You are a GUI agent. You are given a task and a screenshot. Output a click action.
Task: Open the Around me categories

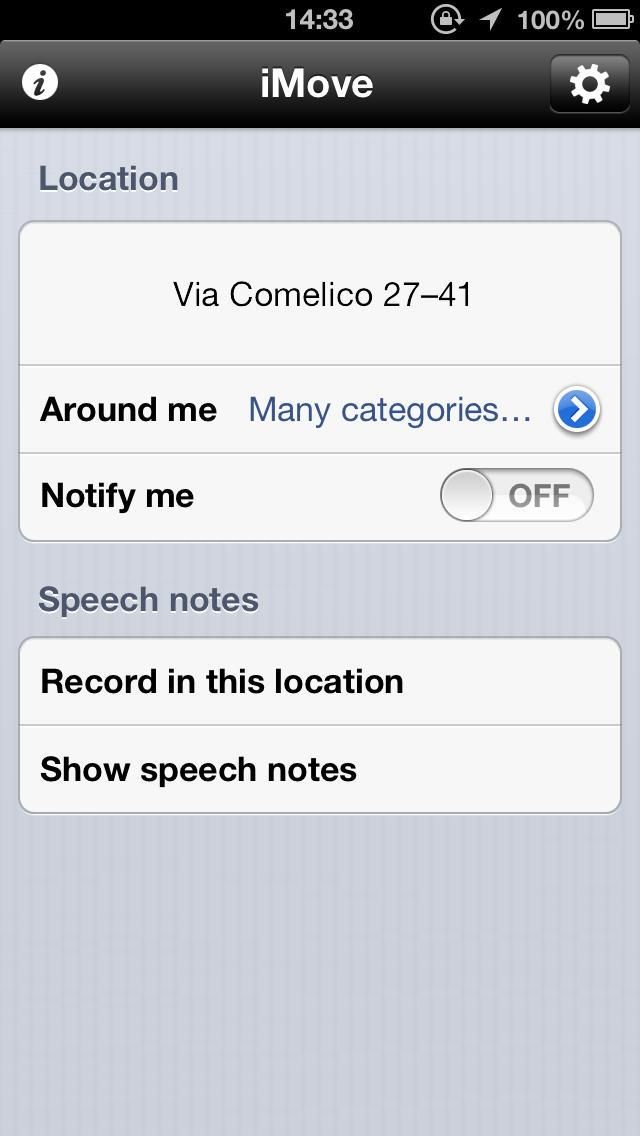pos(576,410)
